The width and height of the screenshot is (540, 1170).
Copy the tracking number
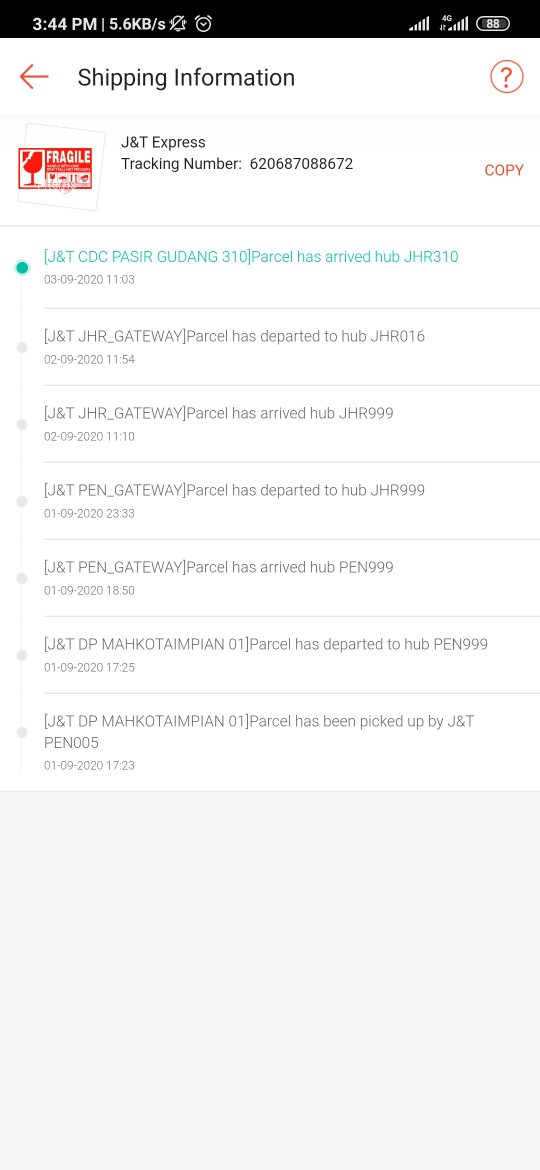(x=504, y=170)
